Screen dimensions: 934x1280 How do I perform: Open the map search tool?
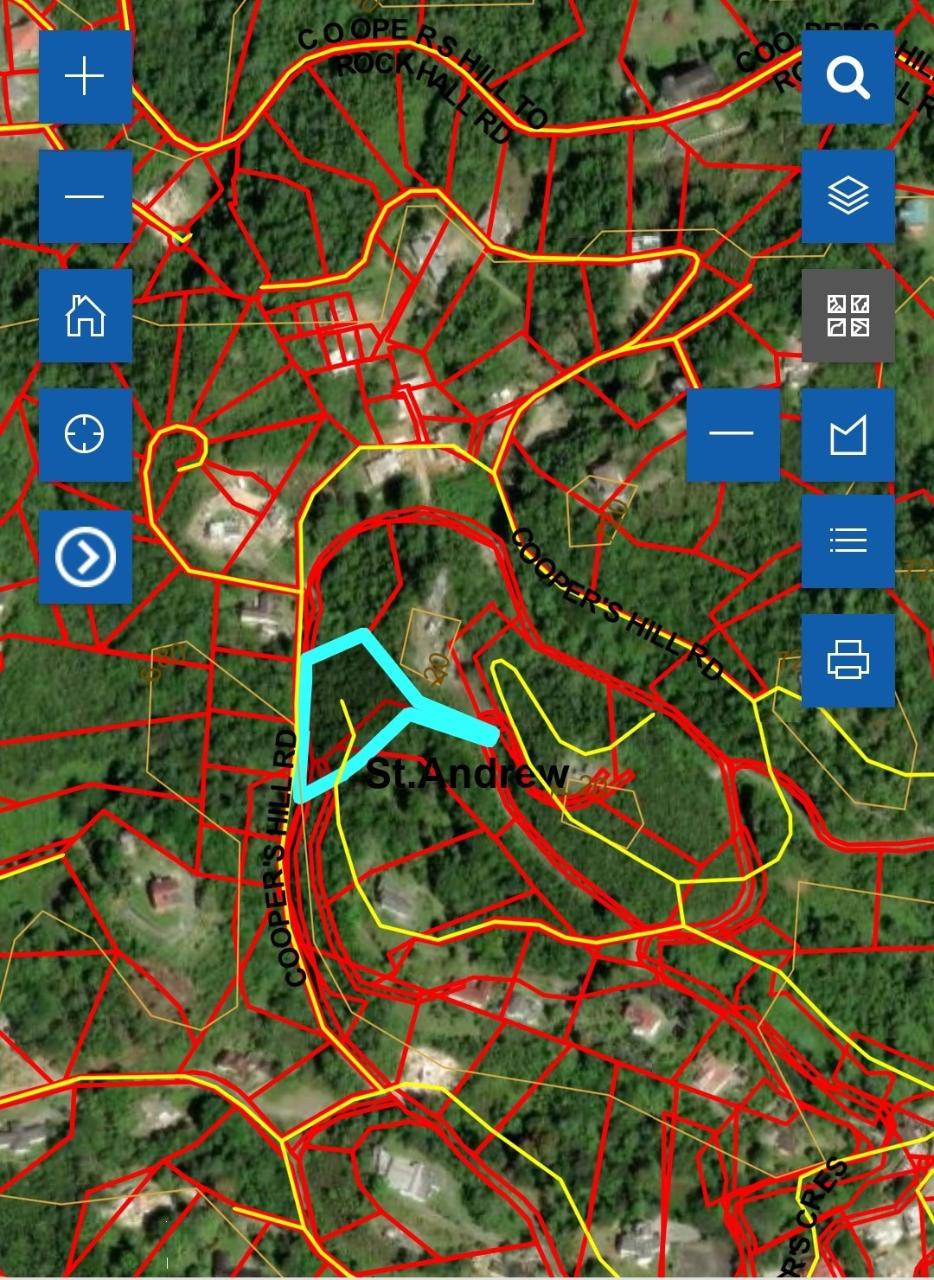[848, 77]
